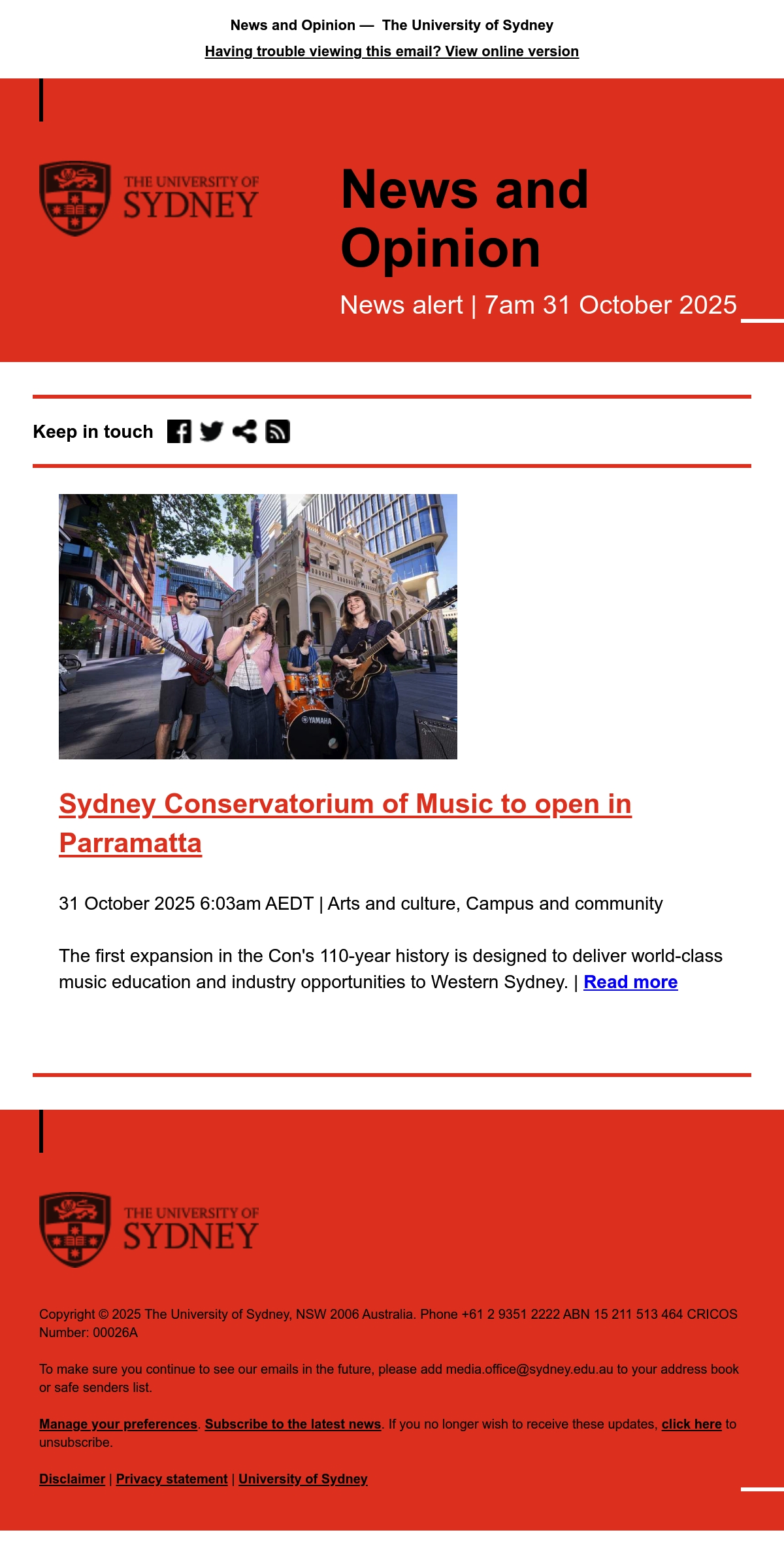View the Privacy statement
This screenshot has height=1558, width=784.
pyautogui.click(x=172, y=1479)
